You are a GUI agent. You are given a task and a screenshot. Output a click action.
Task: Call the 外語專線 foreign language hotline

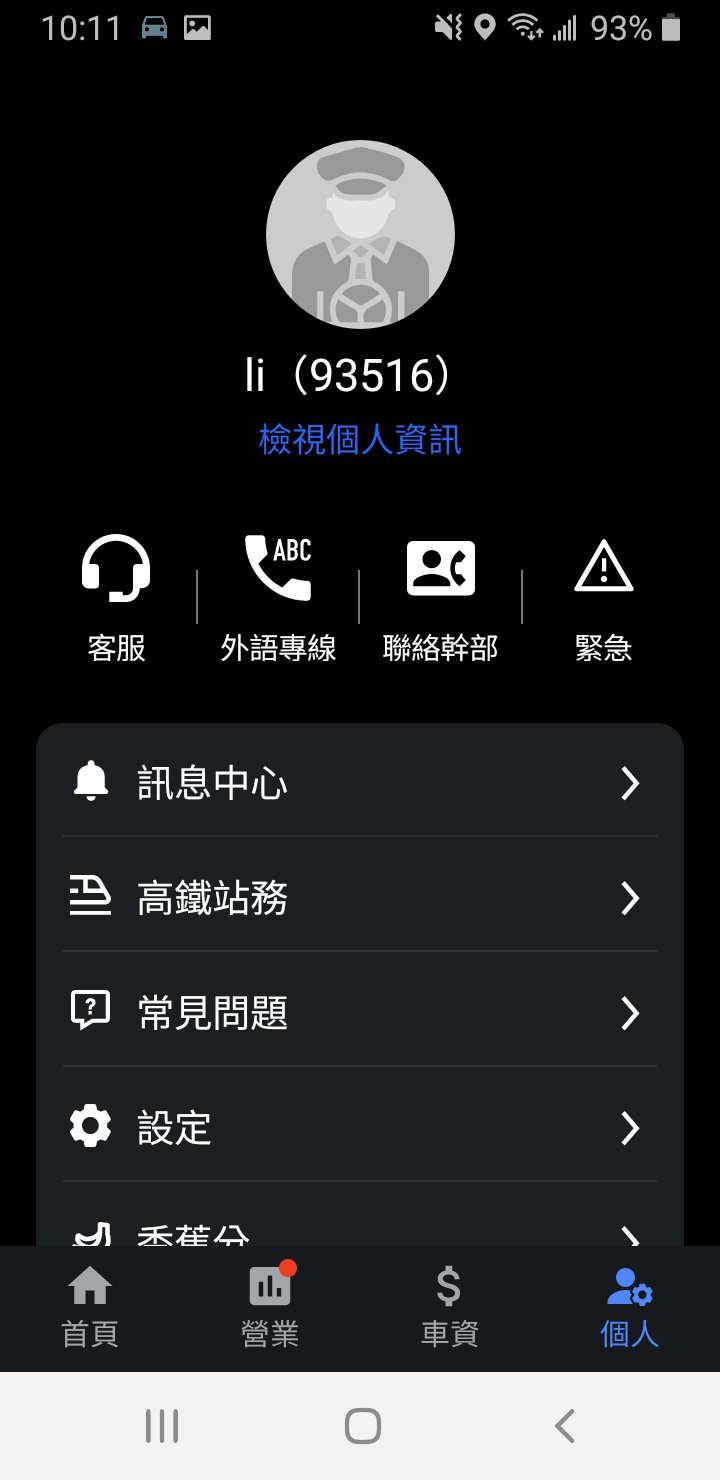pyautogui.click(x=278, y=598)
